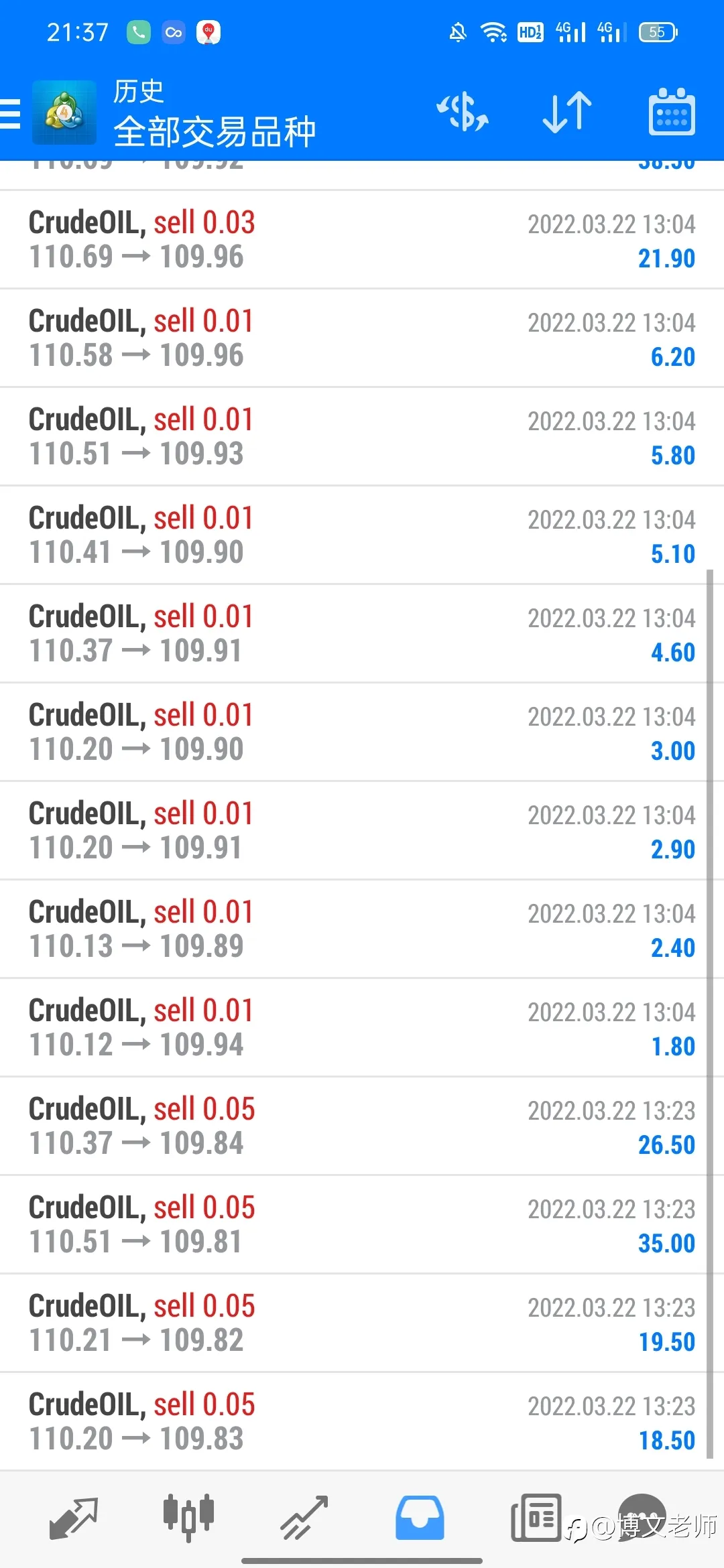
Task: Open the trade with profit 4.60
Action: (x=362, y=634)
